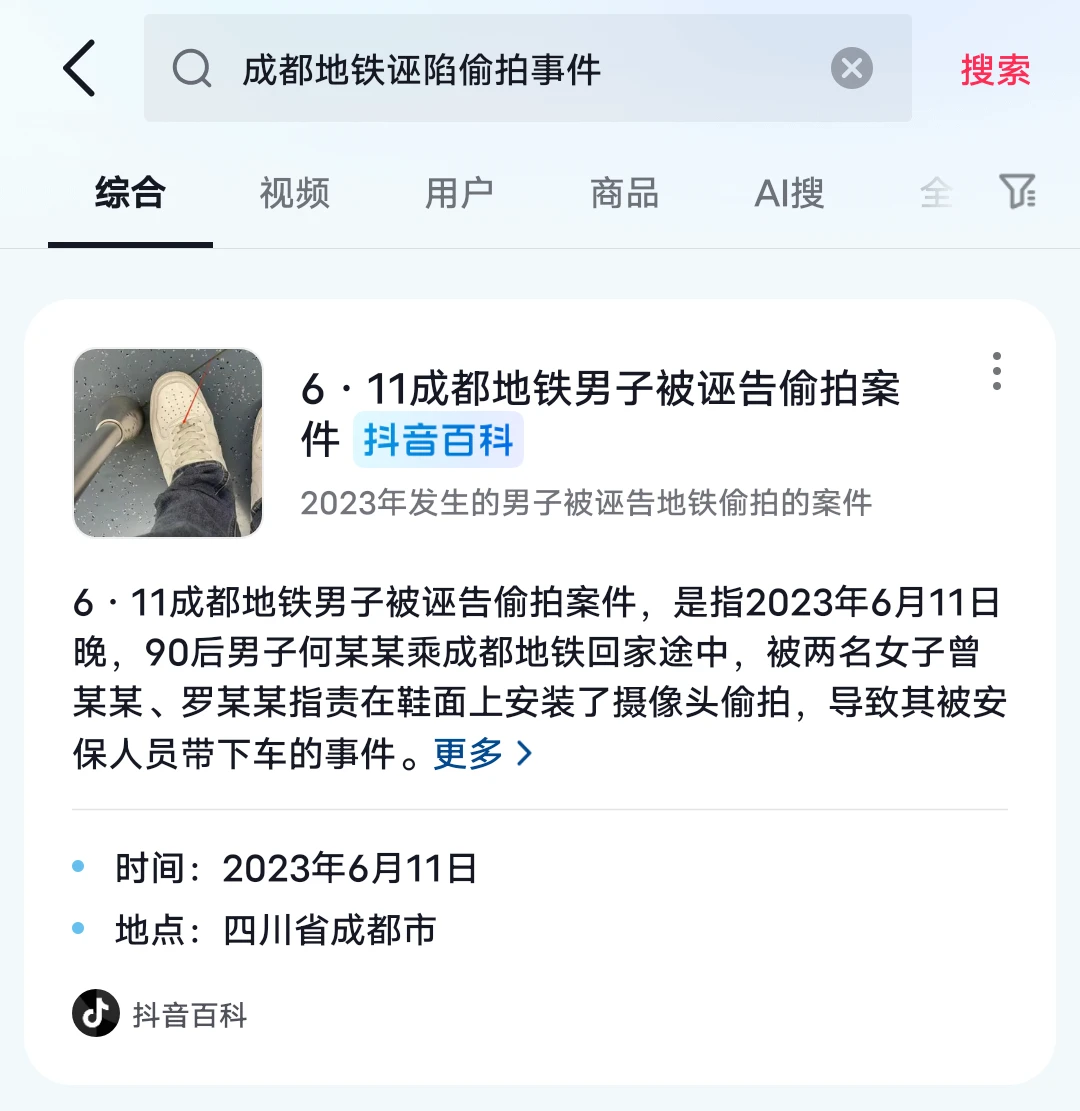The width and height of the screenshot is (1080, 1111).
Task: Tap the red 搜索 button
Action: click(x=995, y=70)
